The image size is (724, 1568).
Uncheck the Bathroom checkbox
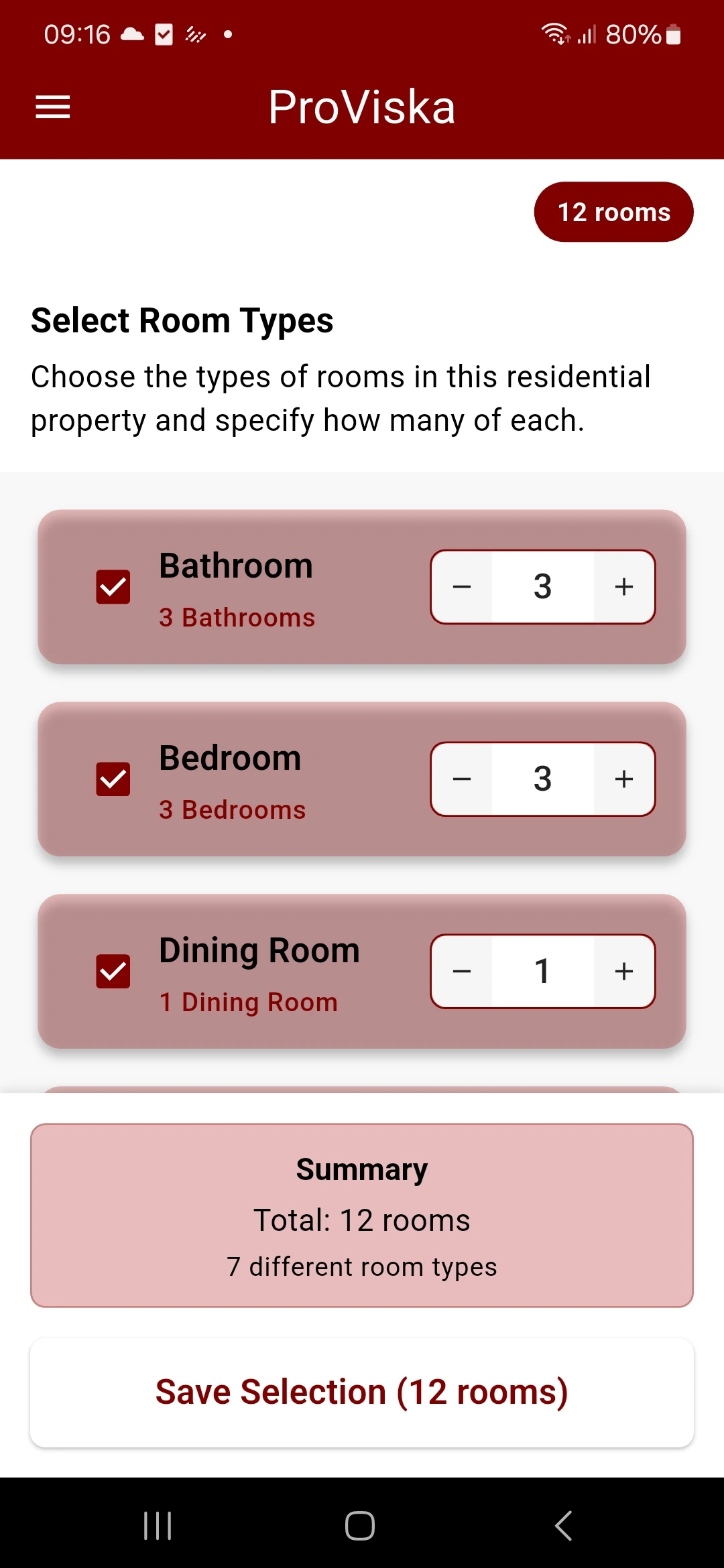coord(113,587)
